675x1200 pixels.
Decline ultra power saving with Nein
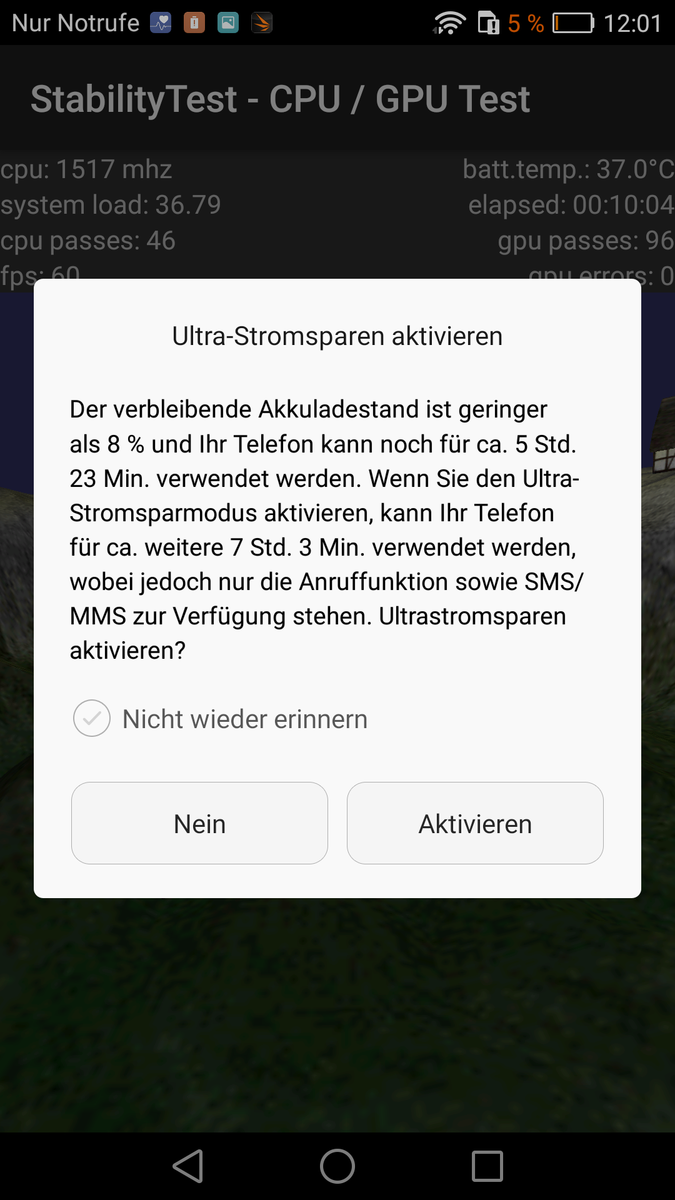point(199,823)
